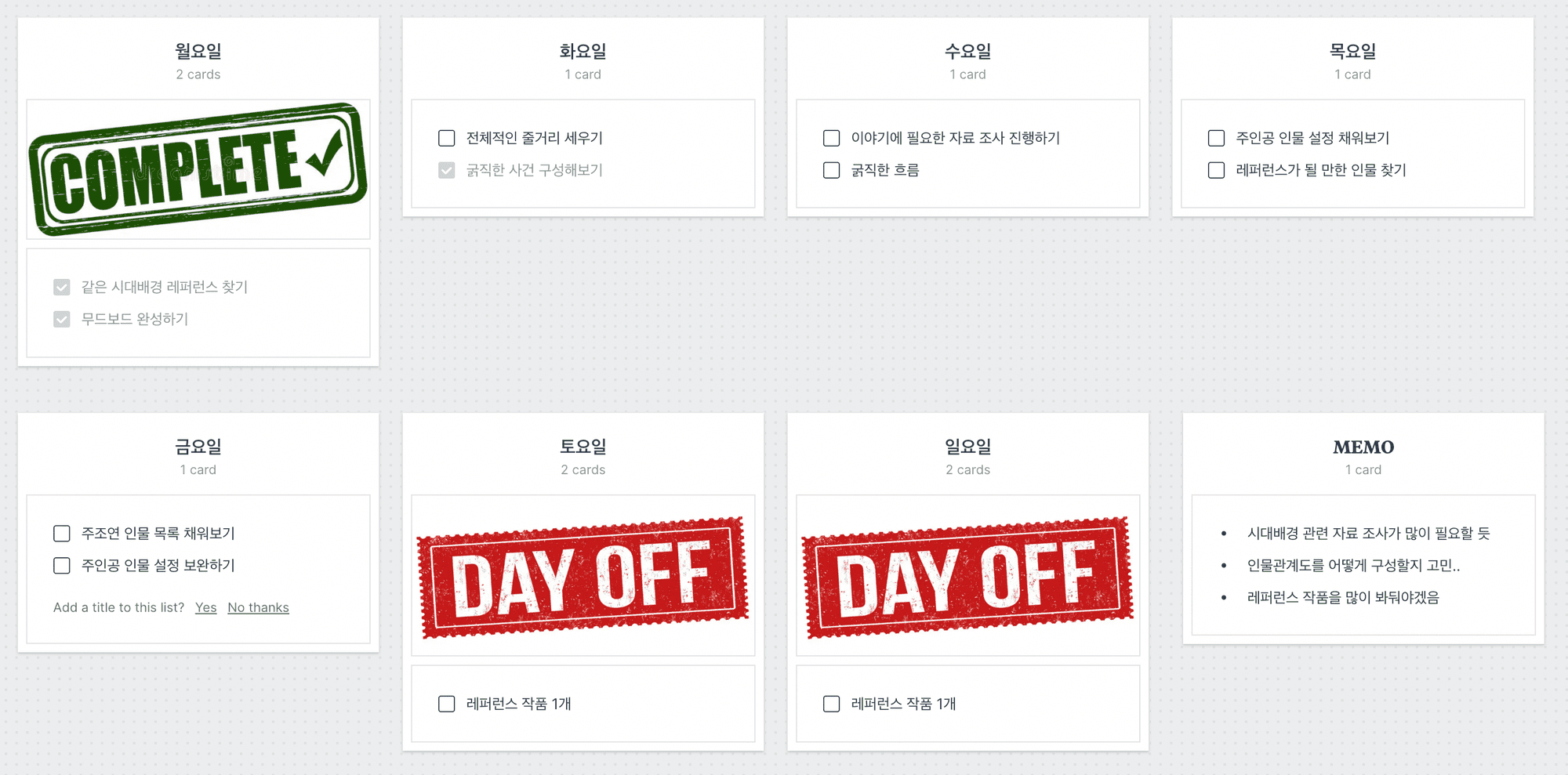Mark 이야기에 필요한 자료 조사 진행하기 done
The height and width of the screenshot is (775, 1568).
pos(832,139)
